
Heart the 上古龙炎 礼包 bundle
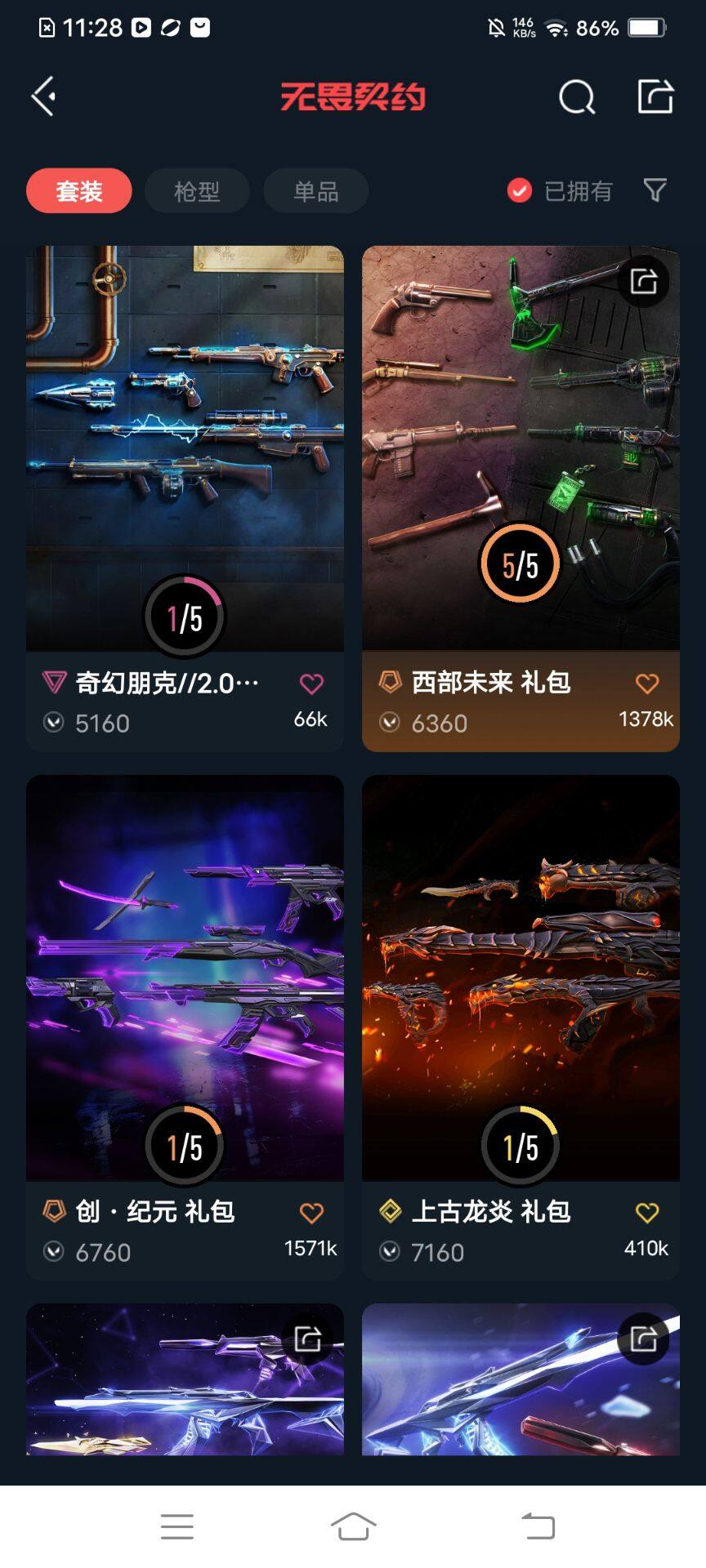coord(646,1213)
